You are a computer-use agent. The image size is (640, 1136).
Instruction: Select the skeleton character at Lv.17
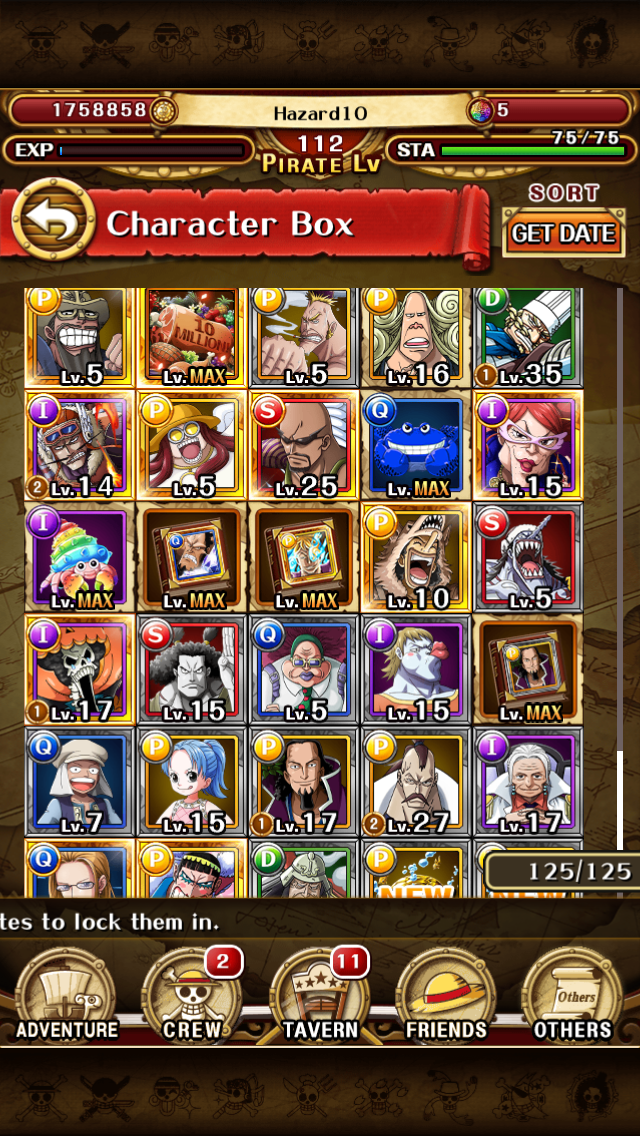tap(79, 668)
